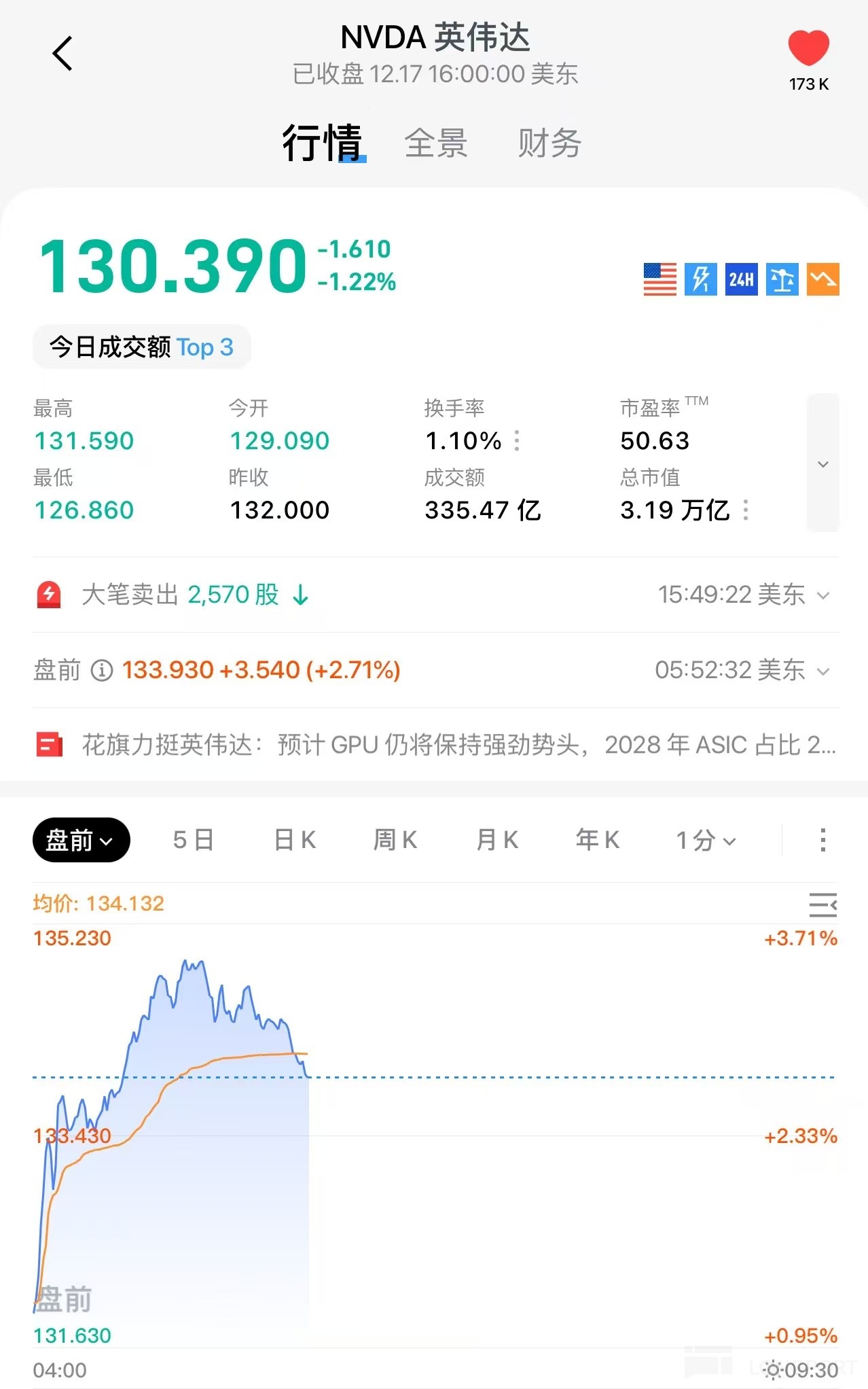Screen dimensions: 868x1389
Task: Open the 24H trading icon
Action: click(741, 279)
